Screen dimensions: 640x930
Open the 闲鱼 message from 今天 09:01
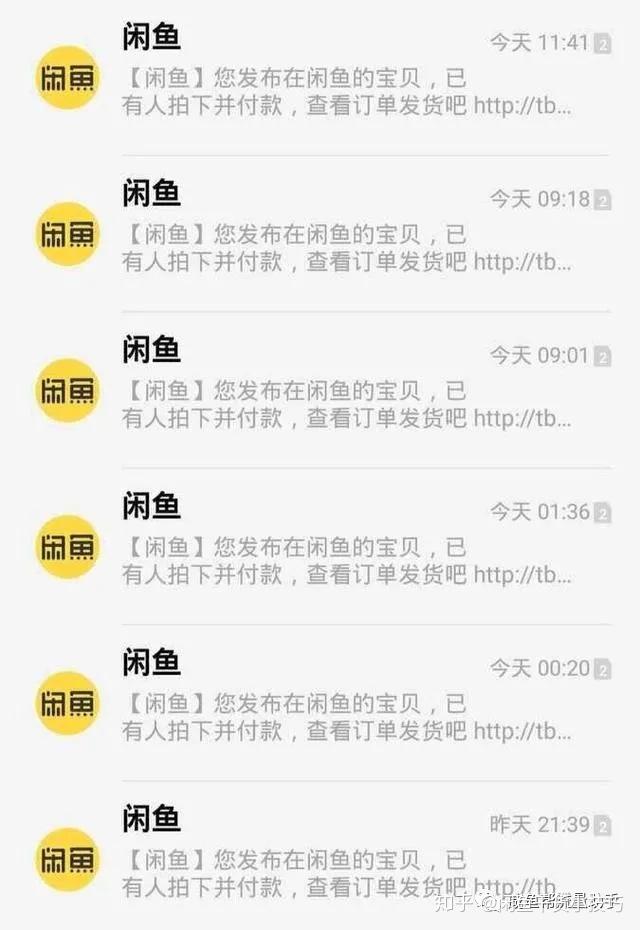coord(320,390)
